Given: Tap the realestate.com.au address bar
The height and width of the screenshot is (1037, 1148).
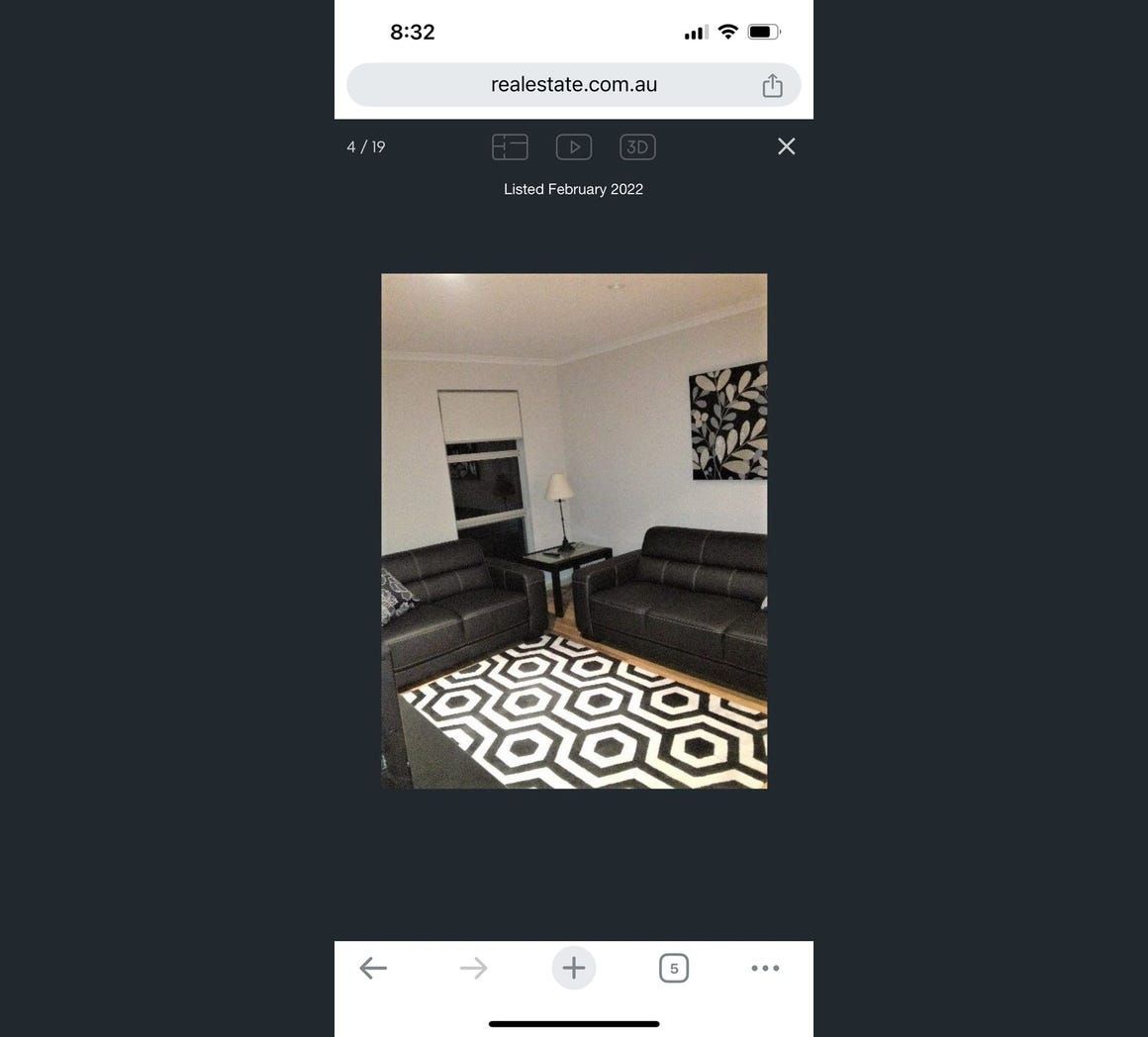Looking at the screenshot, I should [574, 85].
